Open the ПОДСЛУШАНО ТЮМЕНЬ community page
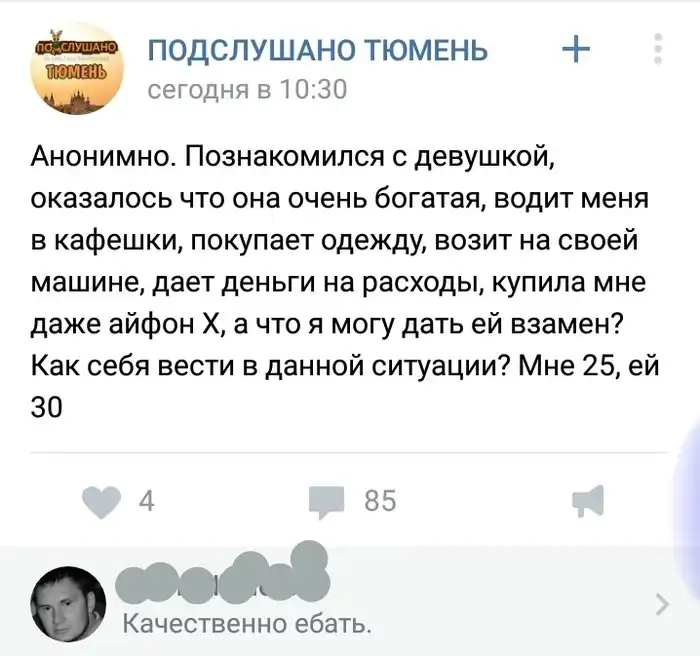This screenshot has width=700, height=656. coord(317,51)
